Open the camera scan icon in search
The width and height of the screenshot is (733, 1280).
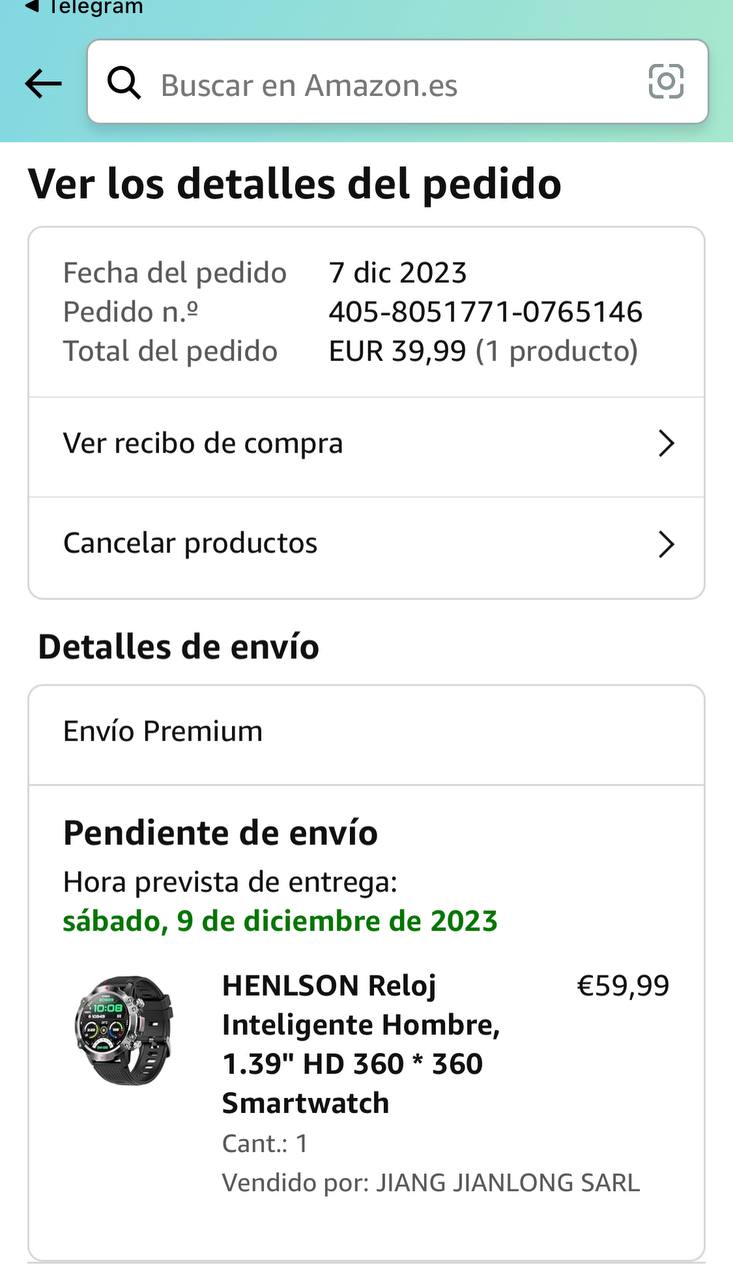coord(666,82)
